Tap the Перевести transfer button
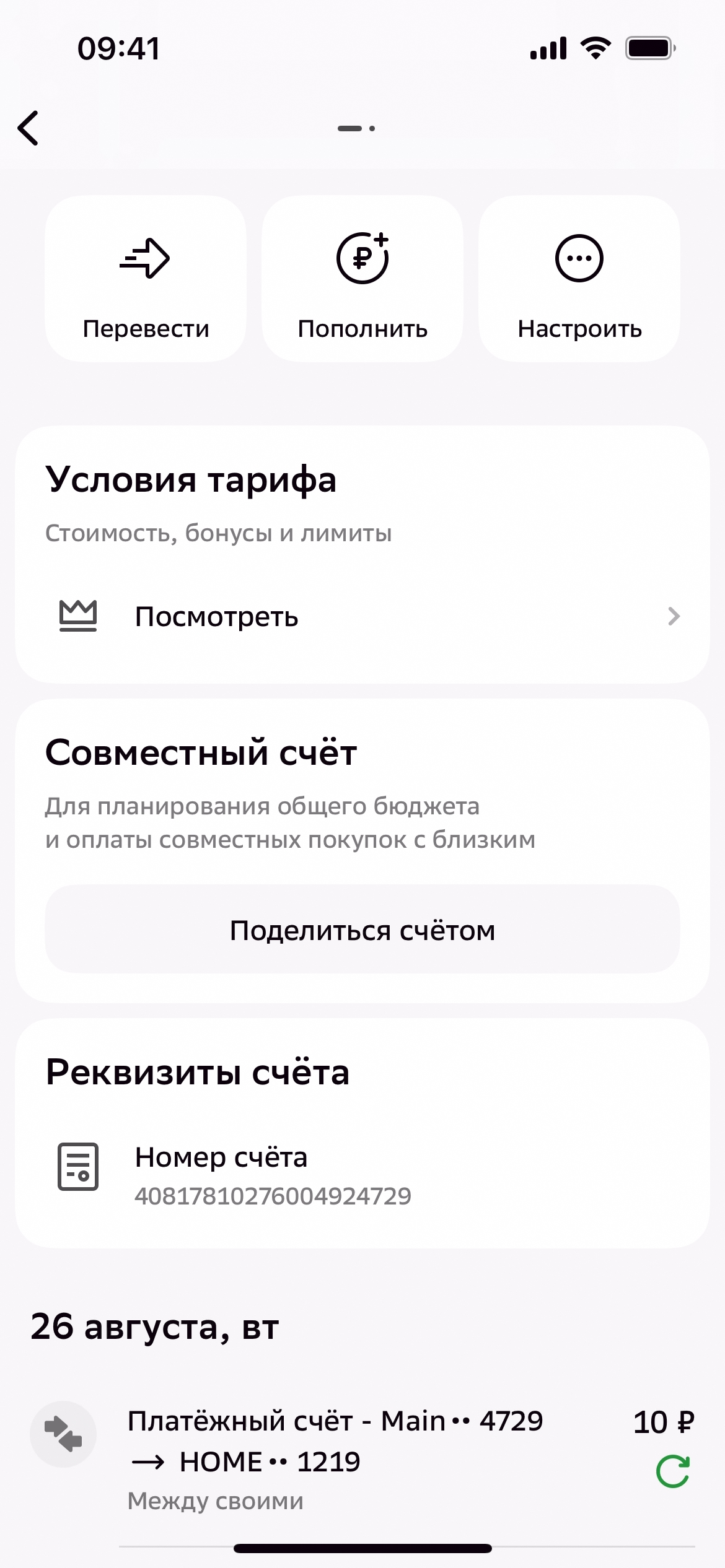The width and height of the screenshot is (725, 1568). [x=146, y=279]
